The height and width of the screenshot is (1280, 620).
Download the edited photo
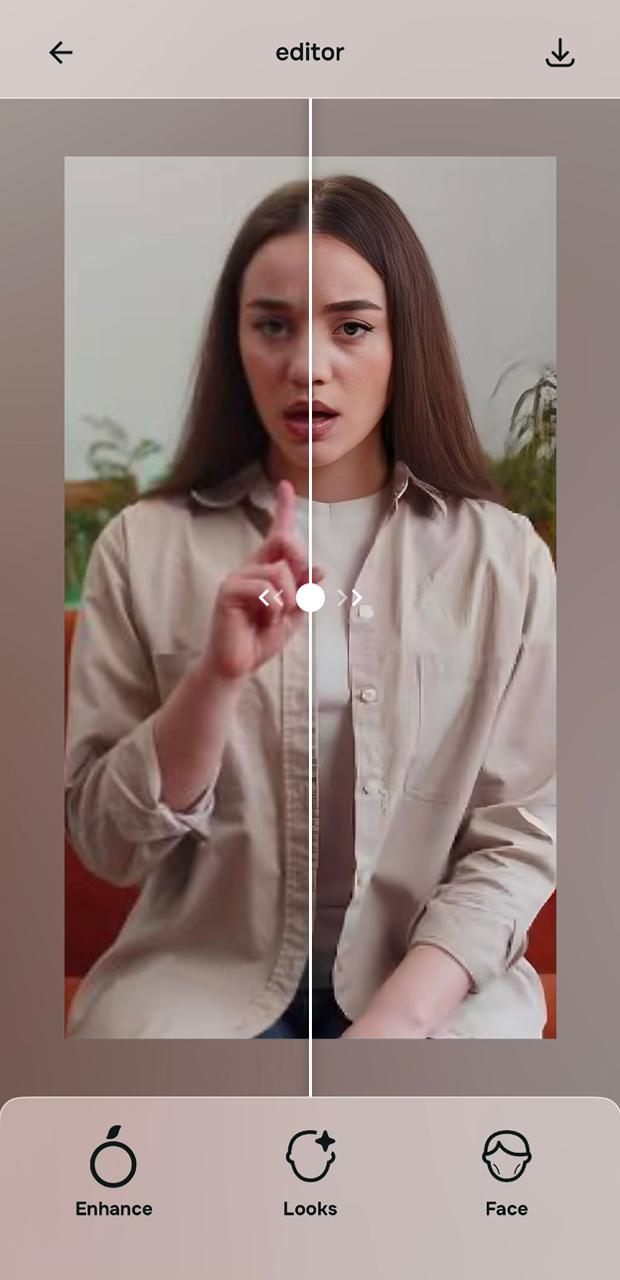pyautogui.click(x=560, y=53)
